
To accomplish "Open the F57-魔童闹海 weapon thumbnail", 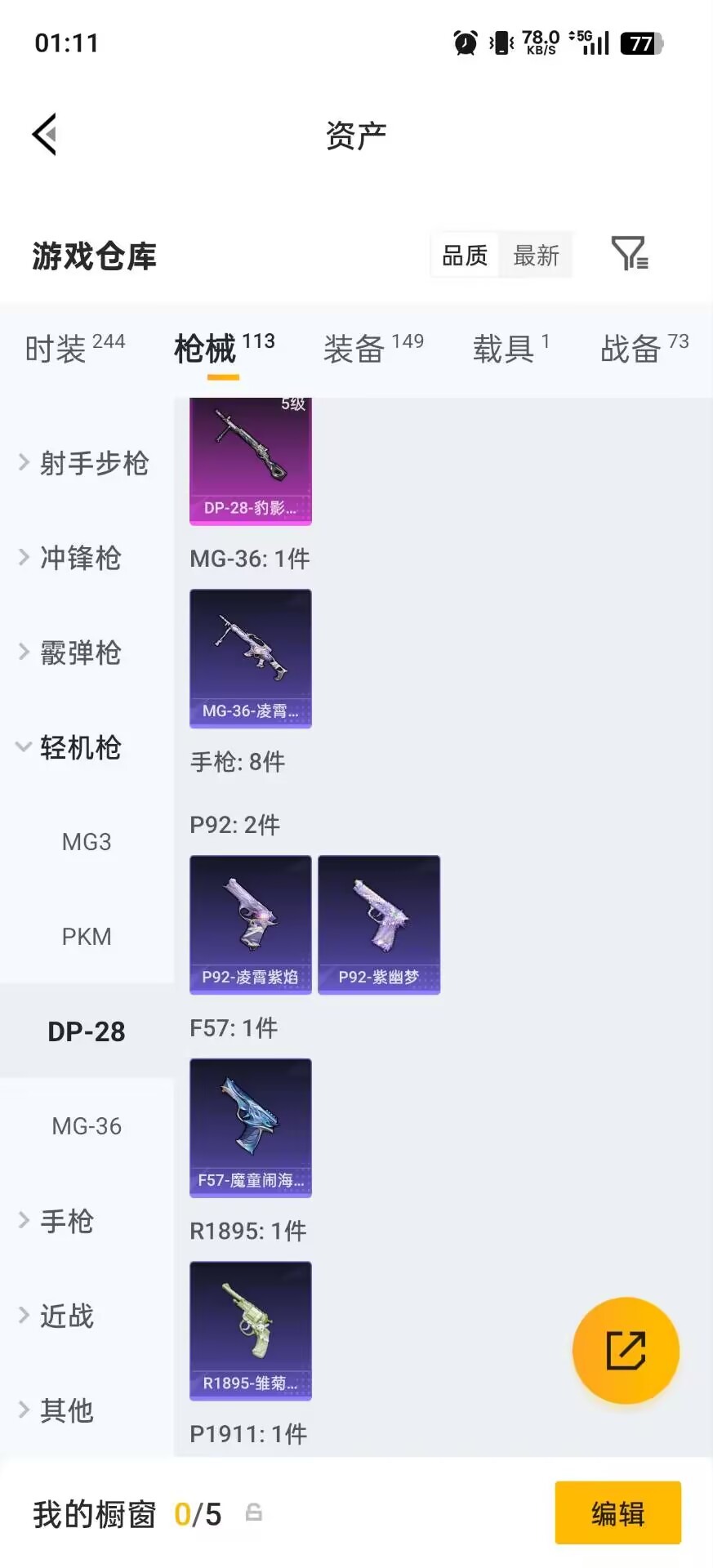I will (250, 1128).
